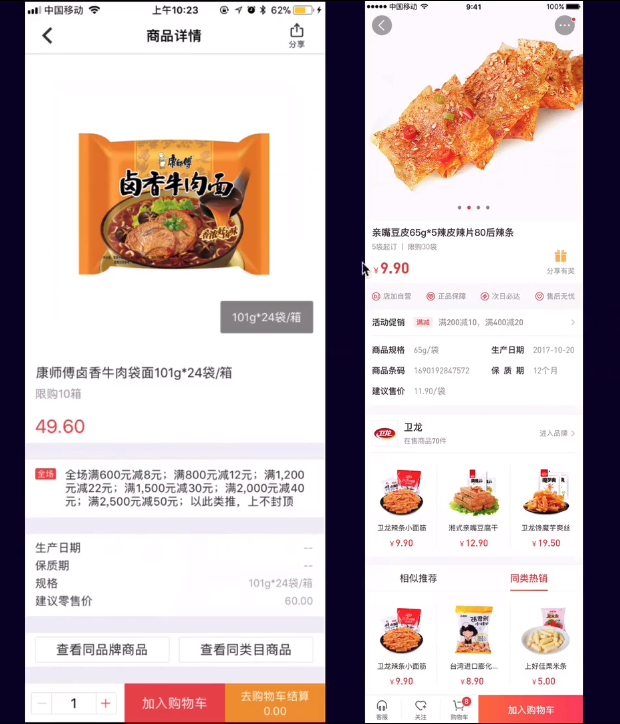The image size is (620, 724).
Task: Switch to the 同类热销 tab
Action: tap(528, 578)
